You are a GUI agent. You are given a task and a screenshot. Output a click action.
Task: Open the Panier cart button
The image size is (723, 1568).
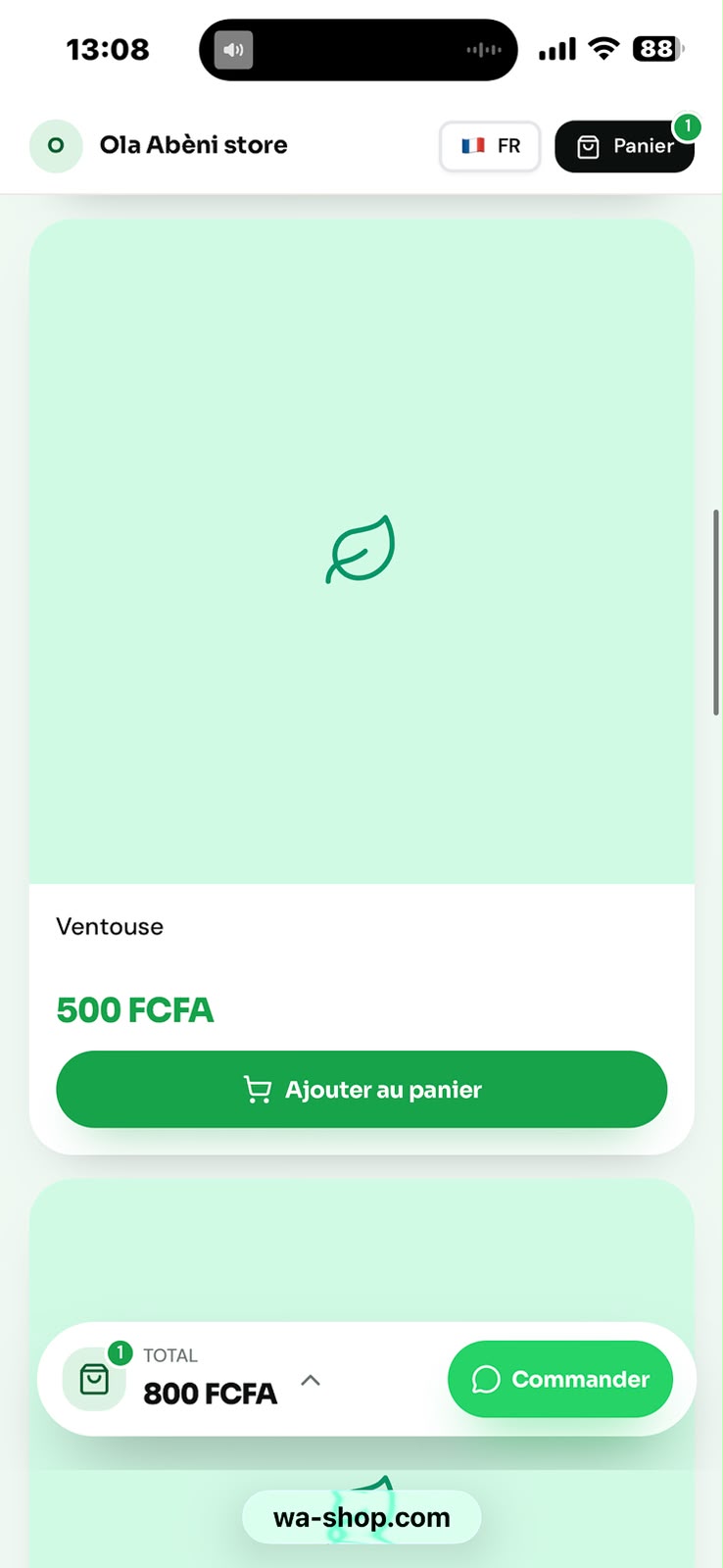[x=624, y=146]
